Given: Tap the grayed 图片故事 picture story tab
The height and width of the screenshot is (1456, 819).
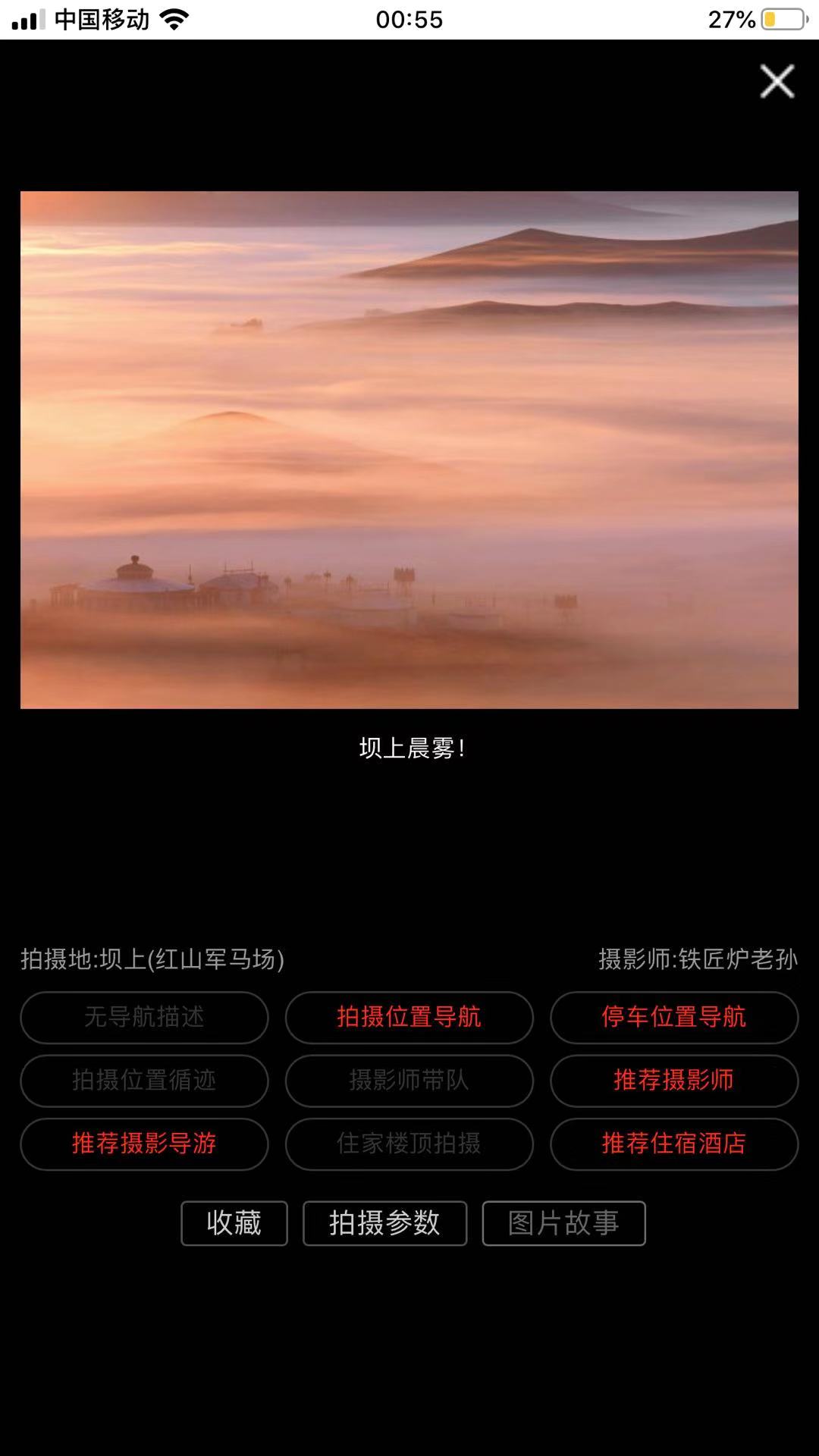Looking at the screenshot, I should (x=564, y=1222).
